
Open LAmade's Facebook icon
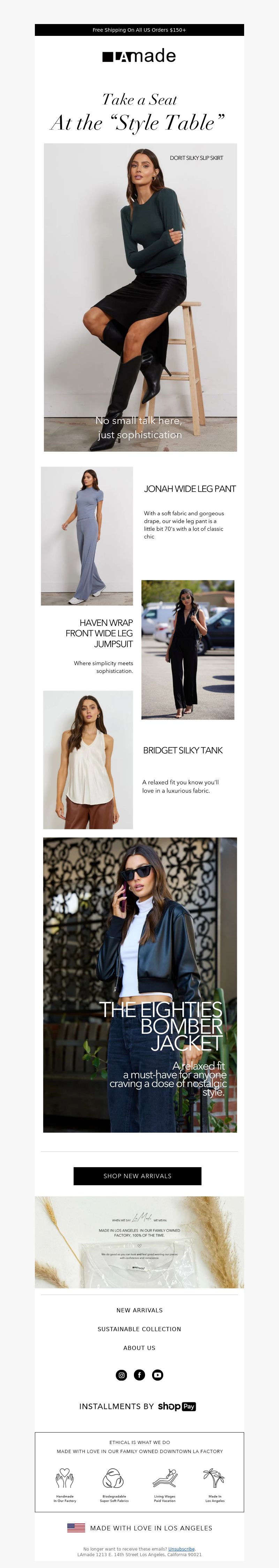(139, 1374)
